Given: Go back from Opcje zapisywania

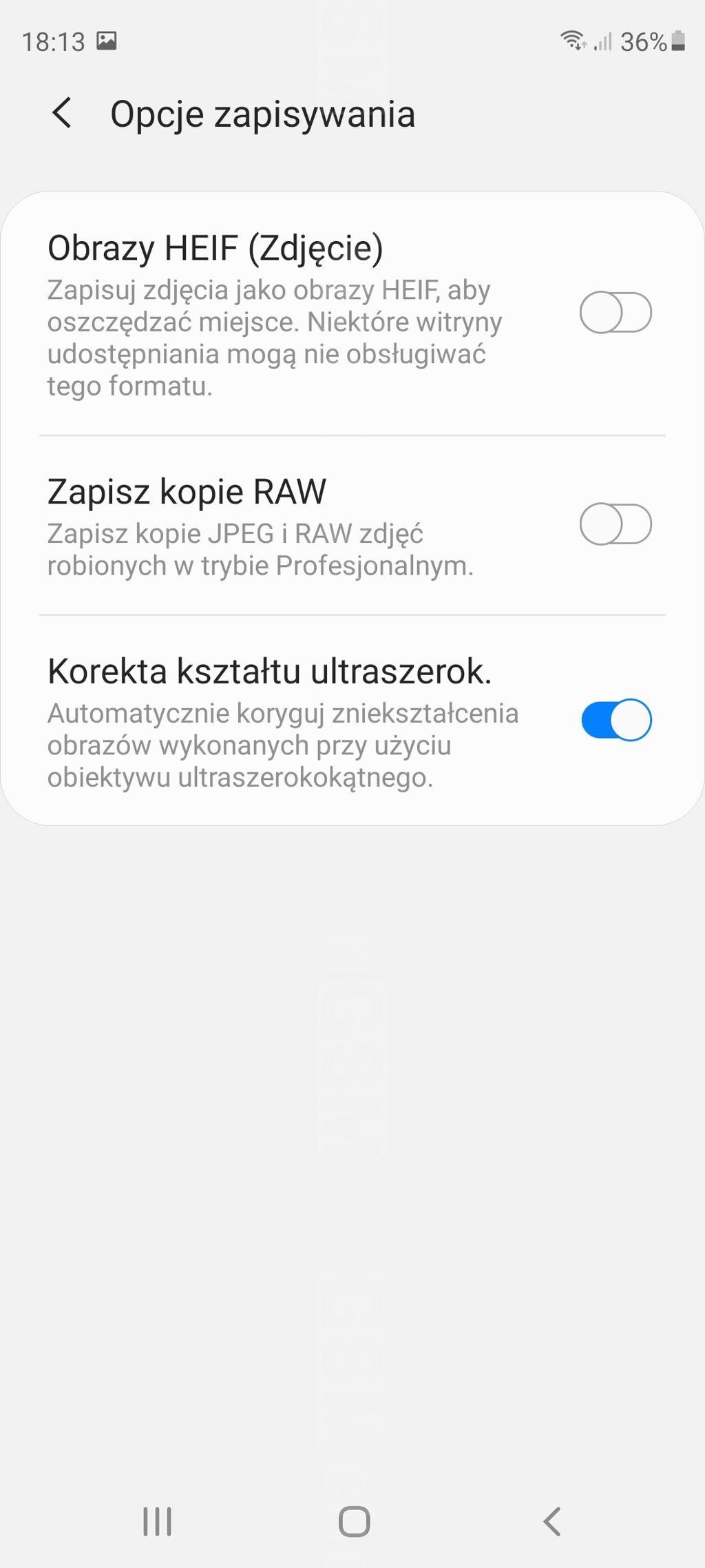Looking at the screenshot, I should point(62,113).
